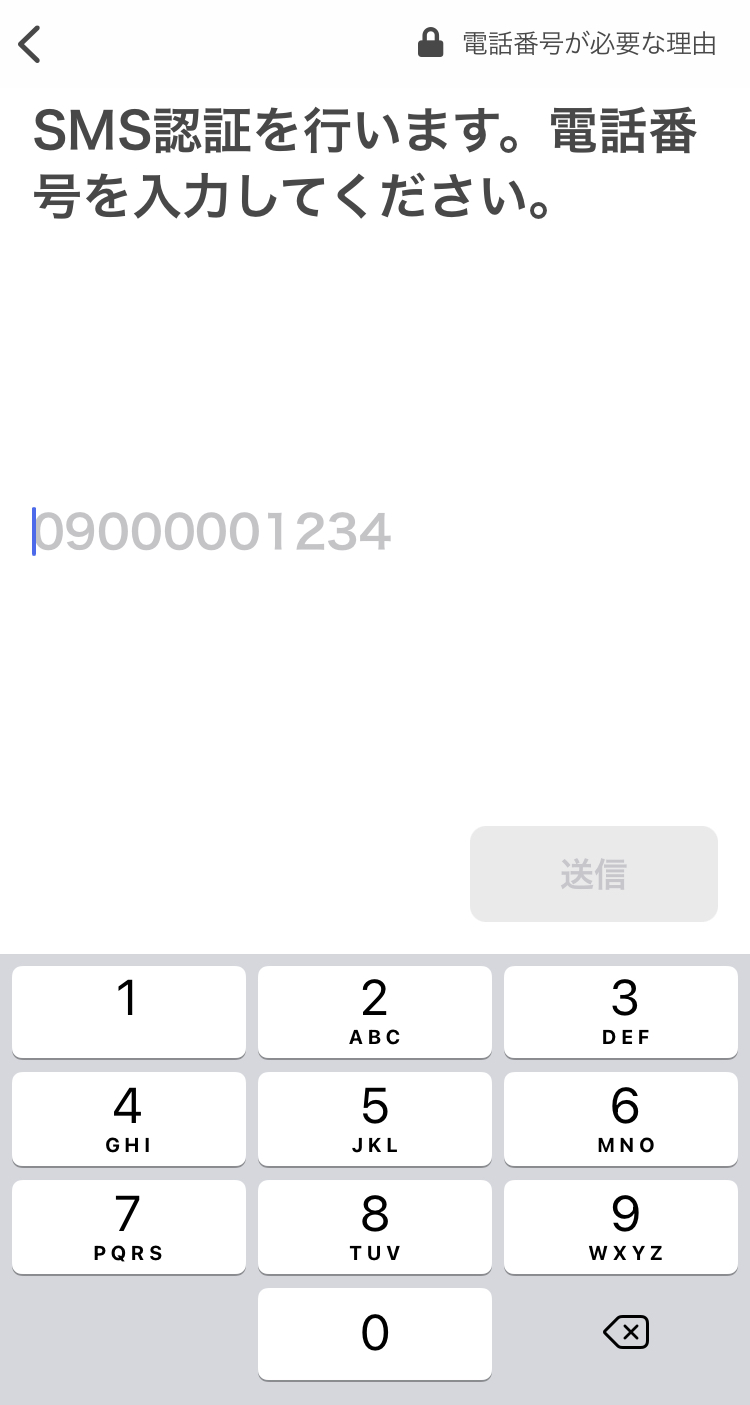Tap the 送信 button
Image resolution: width=750 pixels, height=1405 pixels.
[594, 874]
